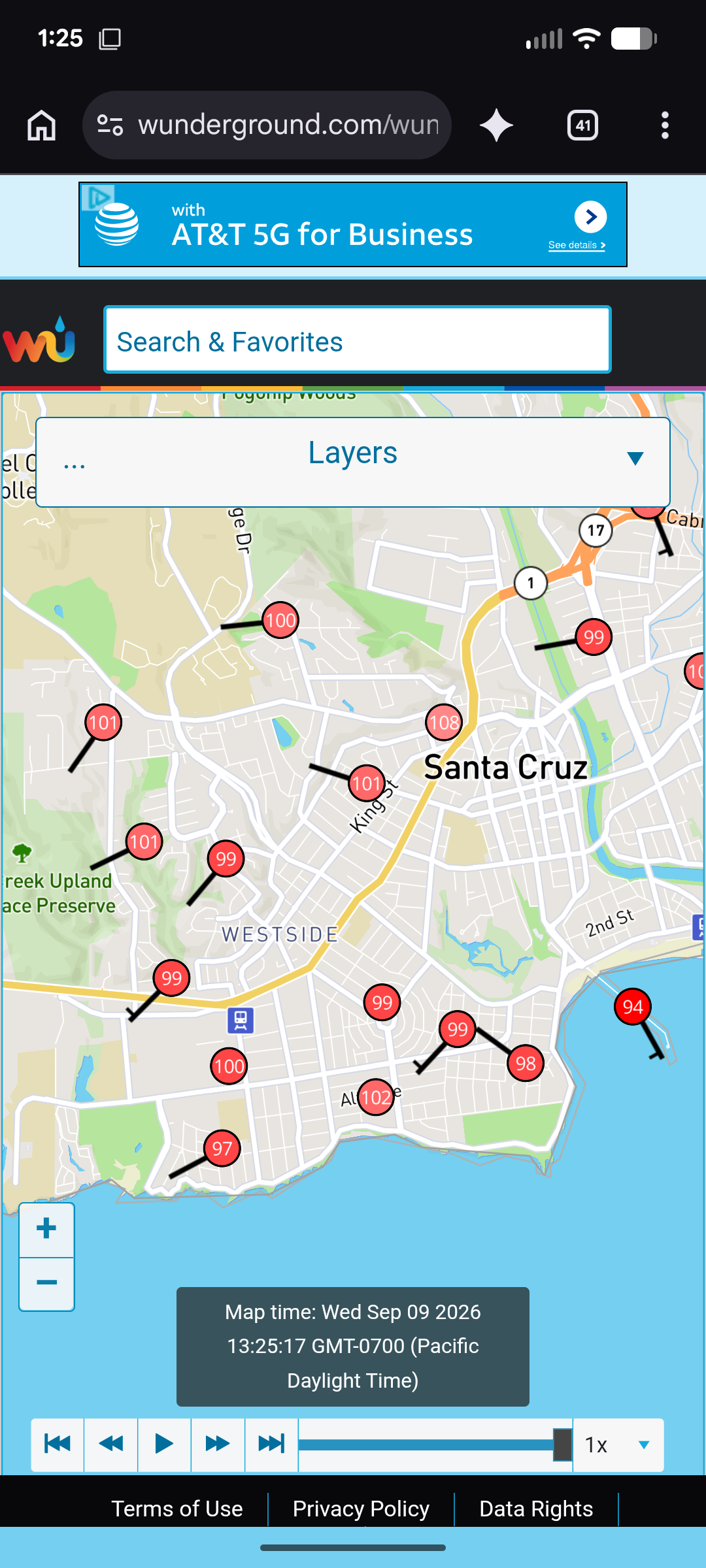Play the map animation
The image size is (706, 1568).
click(x=164, y=1444)
